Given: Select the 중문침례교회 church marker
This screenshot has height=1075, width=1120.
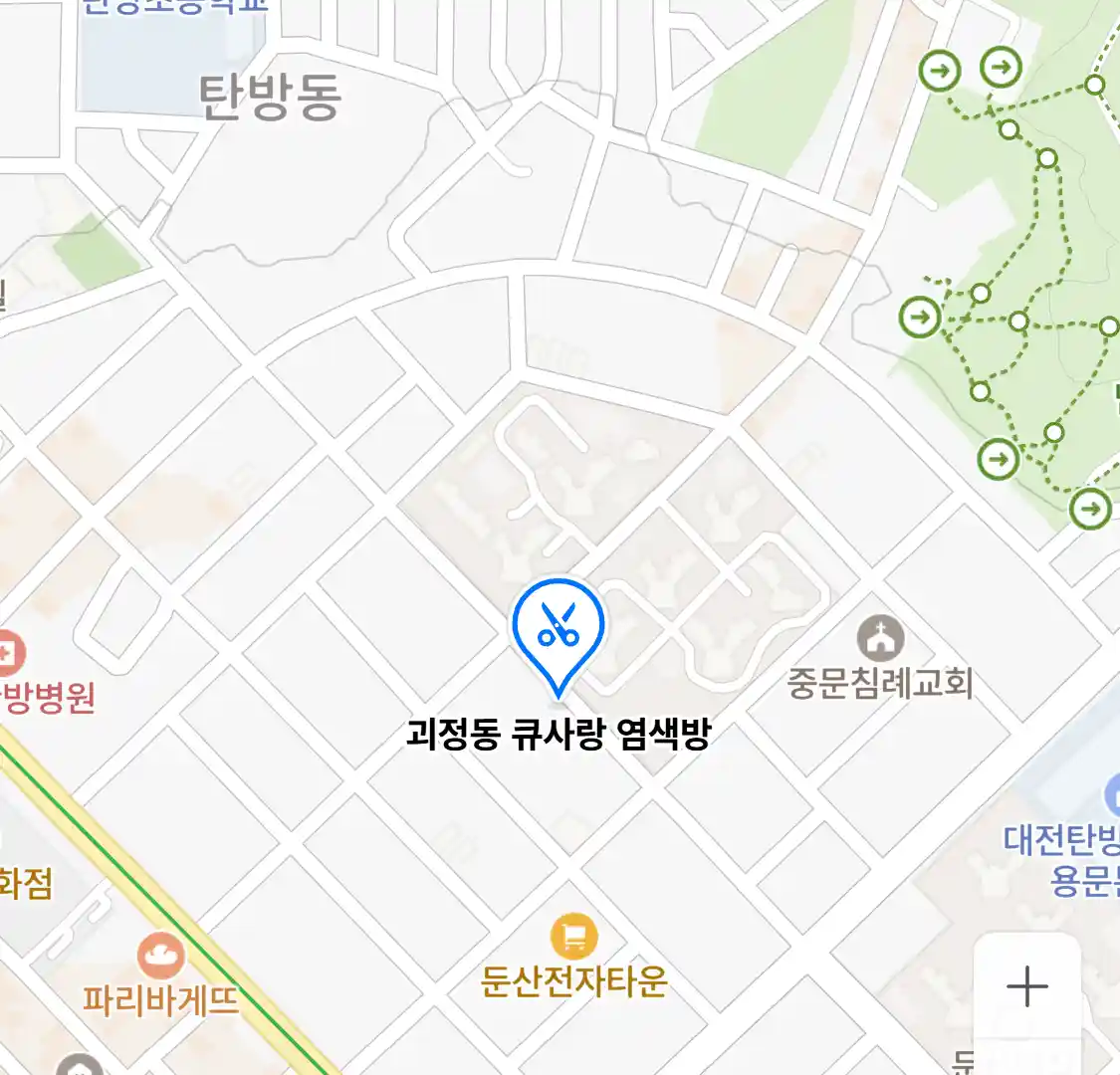Looking at the screenshot, I should click(x=880, y=639).
